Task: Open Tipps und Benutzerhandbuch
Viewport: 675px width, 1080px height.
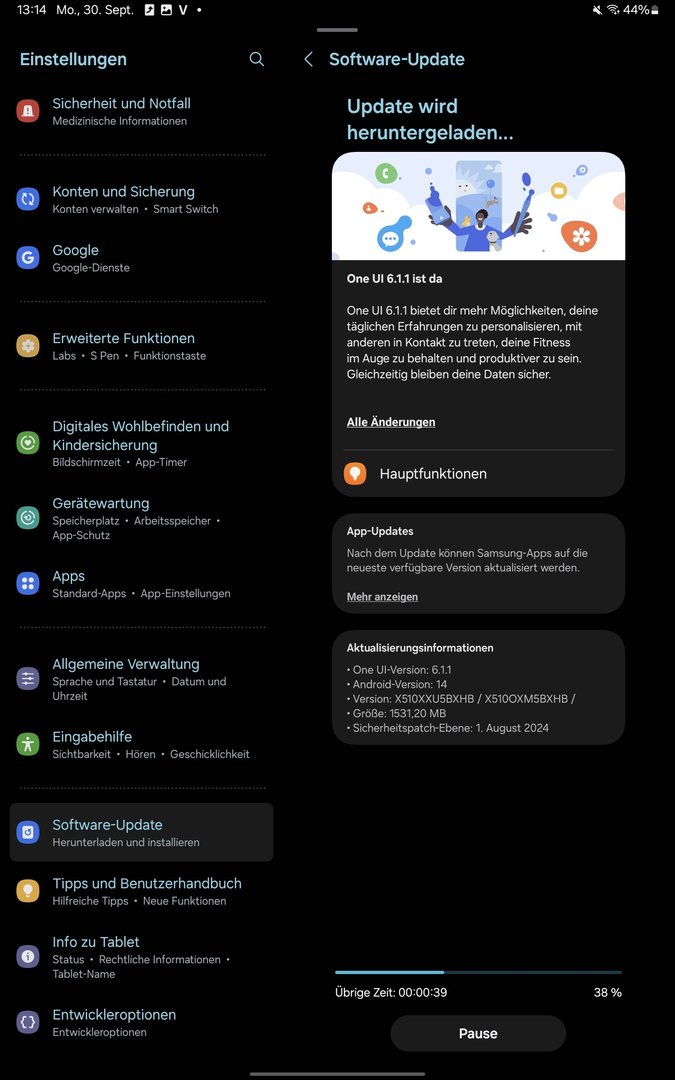Action: 146,891
